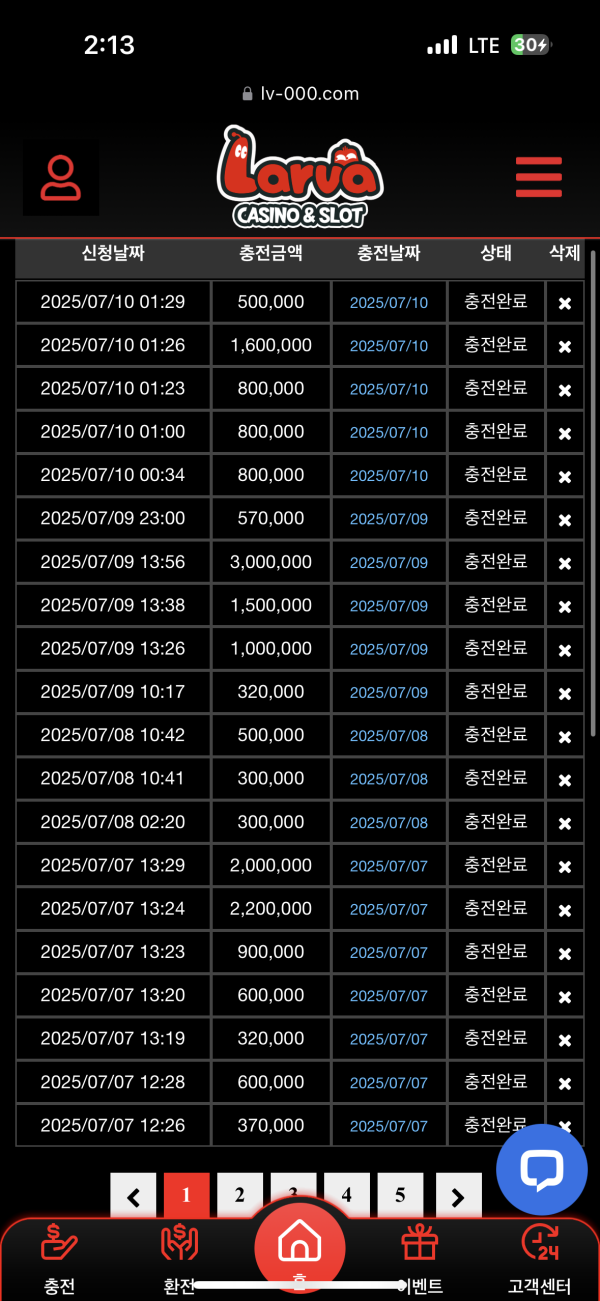Open the user profile icon
Screen dimensions: 600x1301
click(61, 178)
